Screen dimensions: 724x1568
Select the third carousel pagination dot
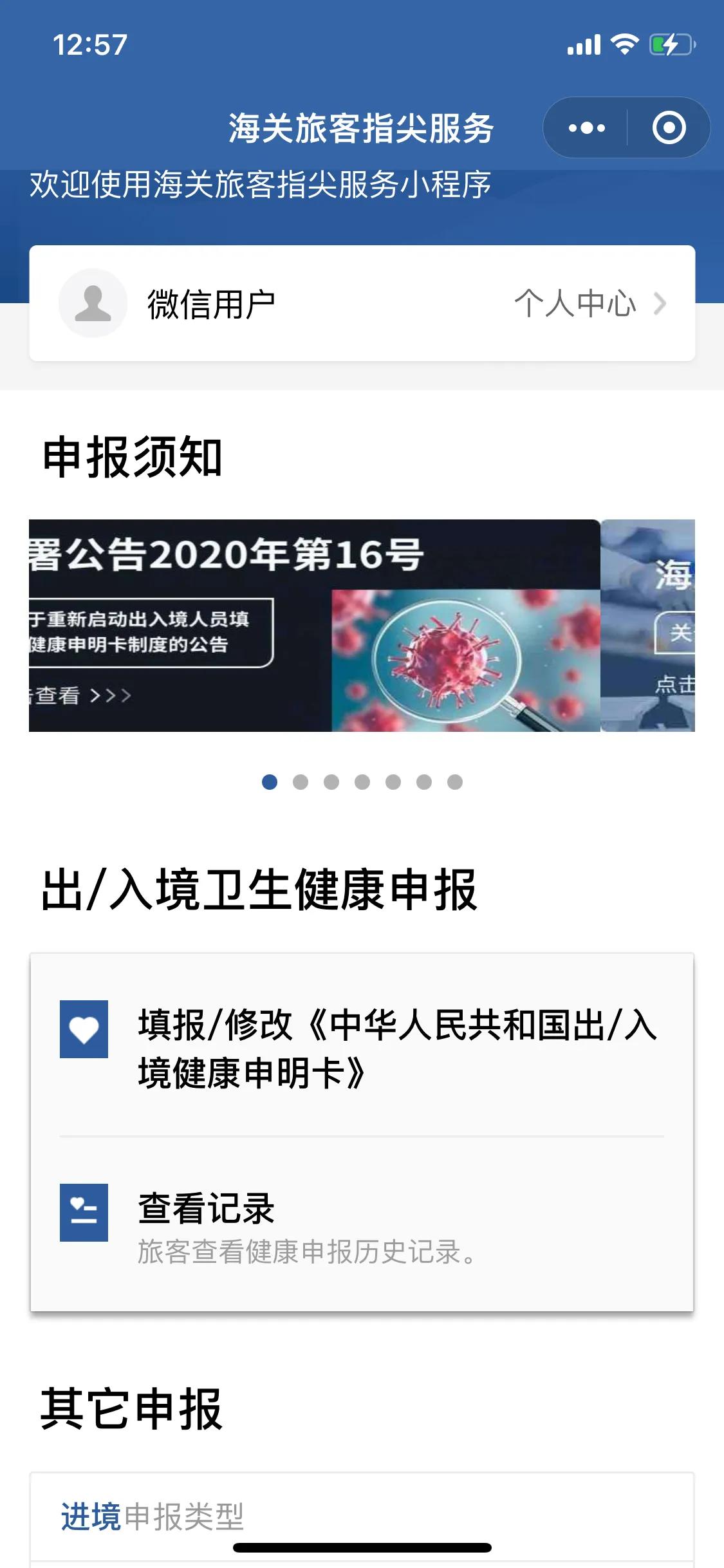pyautogui.click(x=331, y=781)
